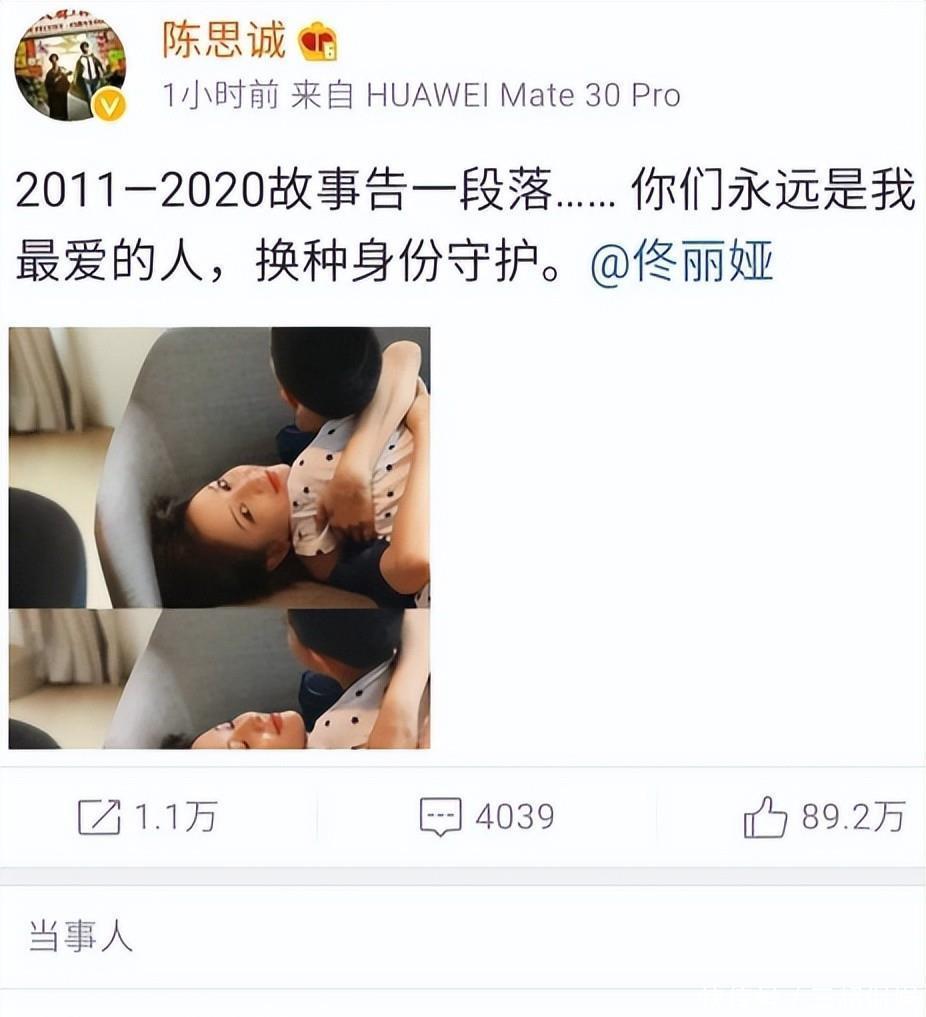Open the comments on this post
The height and width of the screenshot is (1017, 926).
tap(486, 817)
